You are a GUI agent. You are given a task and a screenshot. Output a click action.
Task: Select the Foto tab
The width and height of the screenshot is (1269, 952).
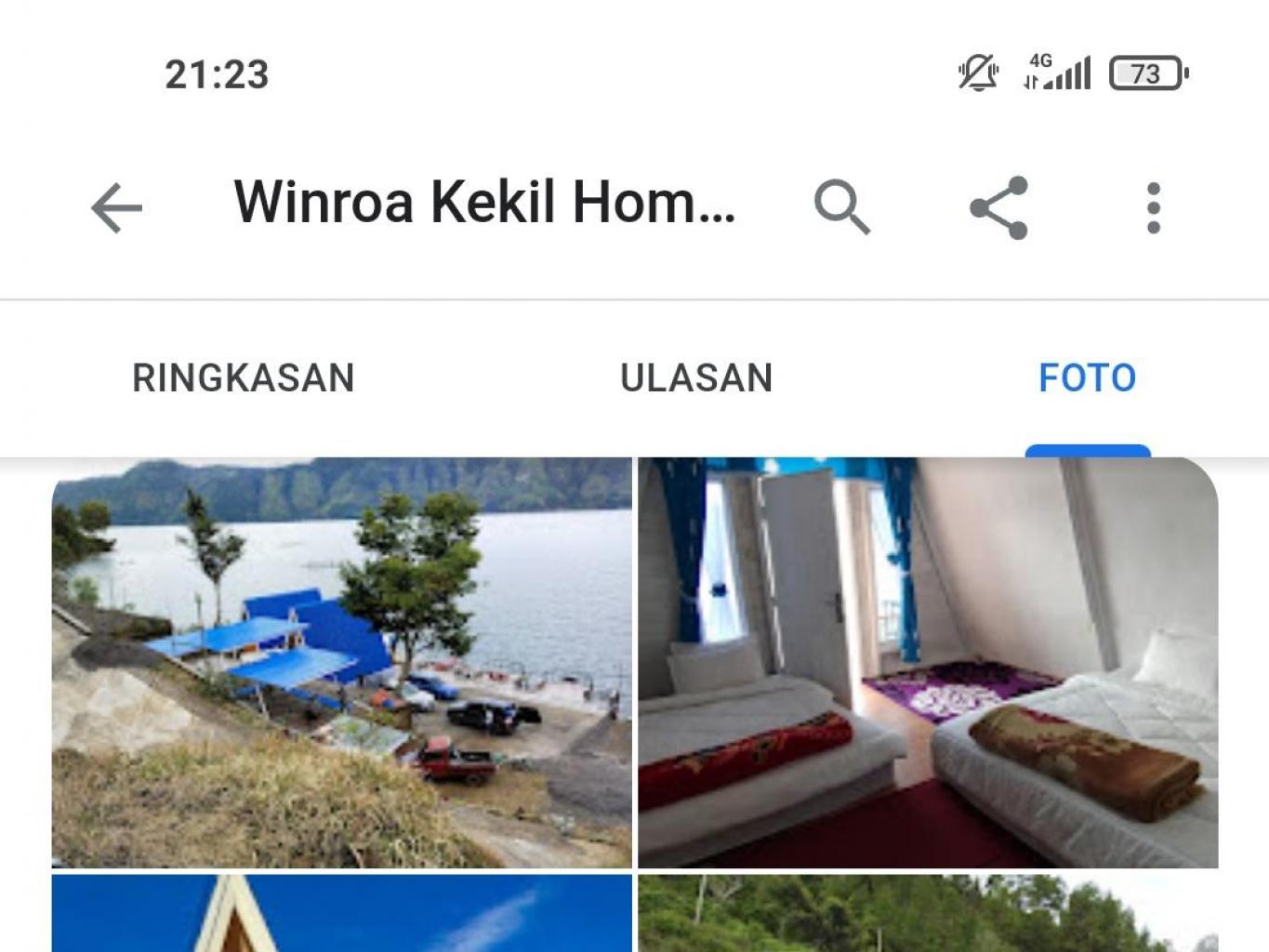[x=1087, y=378]
